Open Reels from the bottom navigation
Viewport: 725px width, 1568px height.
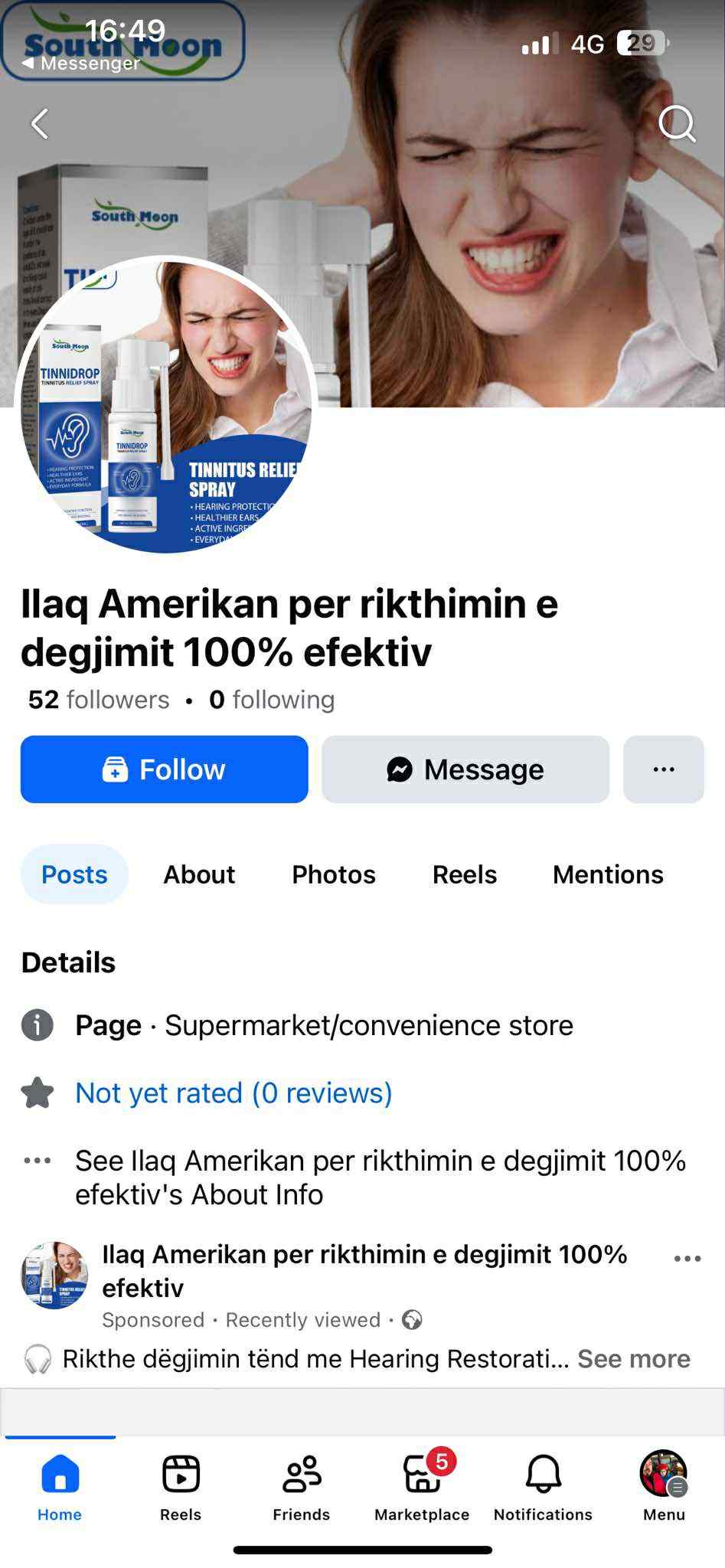pos(181,1487)
